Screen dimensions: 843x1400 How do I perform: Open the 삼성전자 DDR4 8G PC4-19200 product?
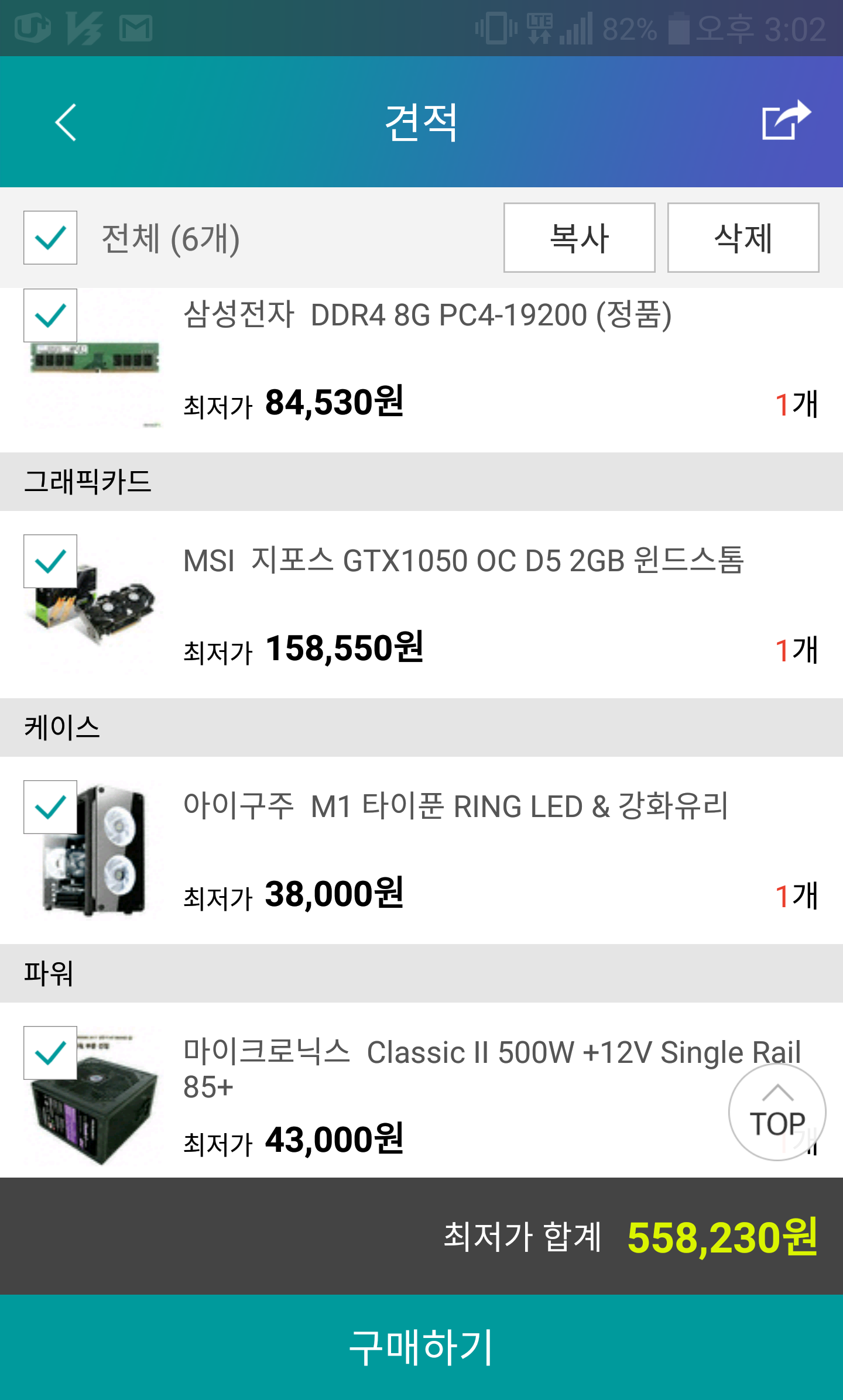(x=427, y=315)
